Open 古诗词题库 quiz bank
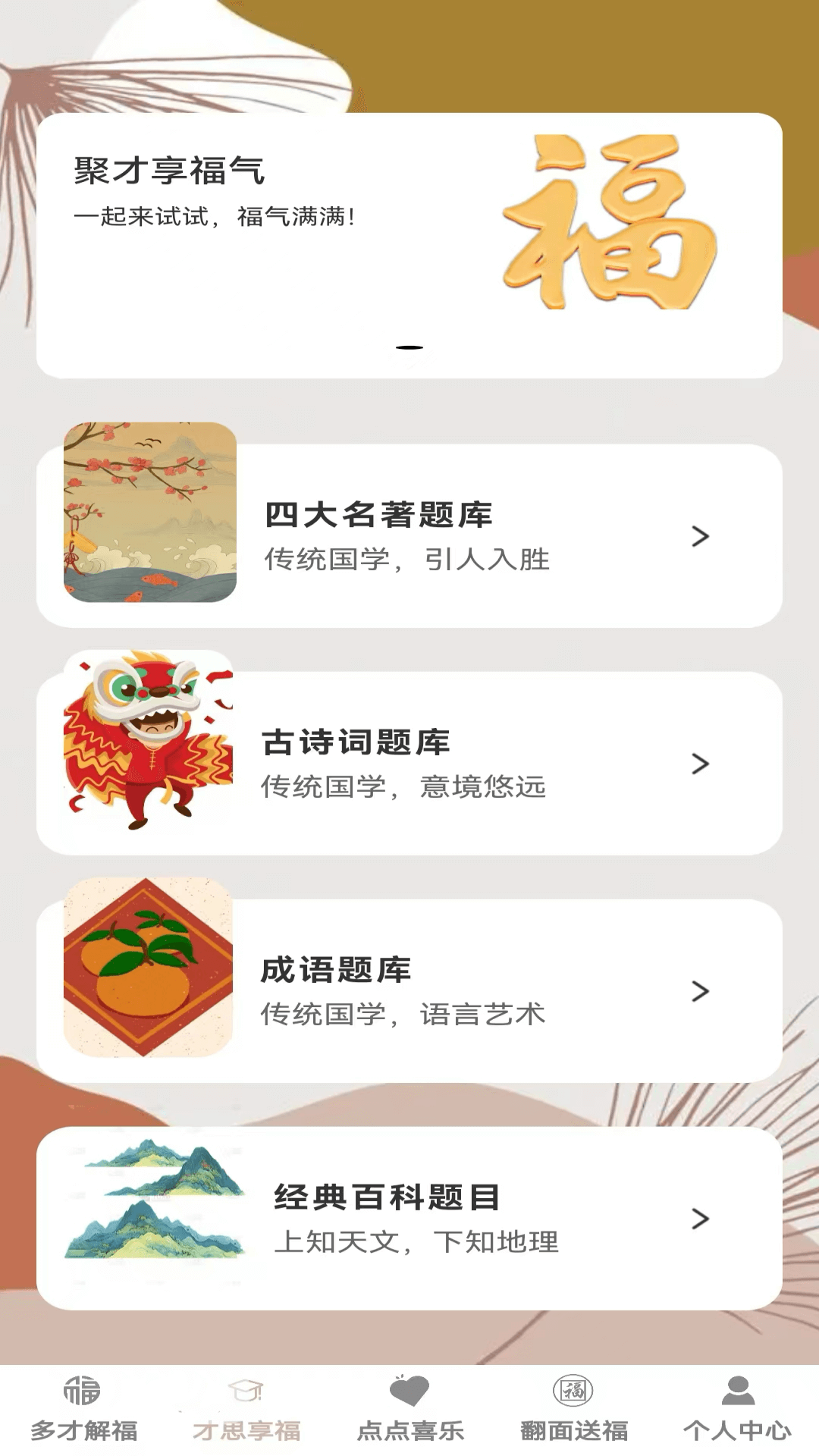 (x=409, y=763)
